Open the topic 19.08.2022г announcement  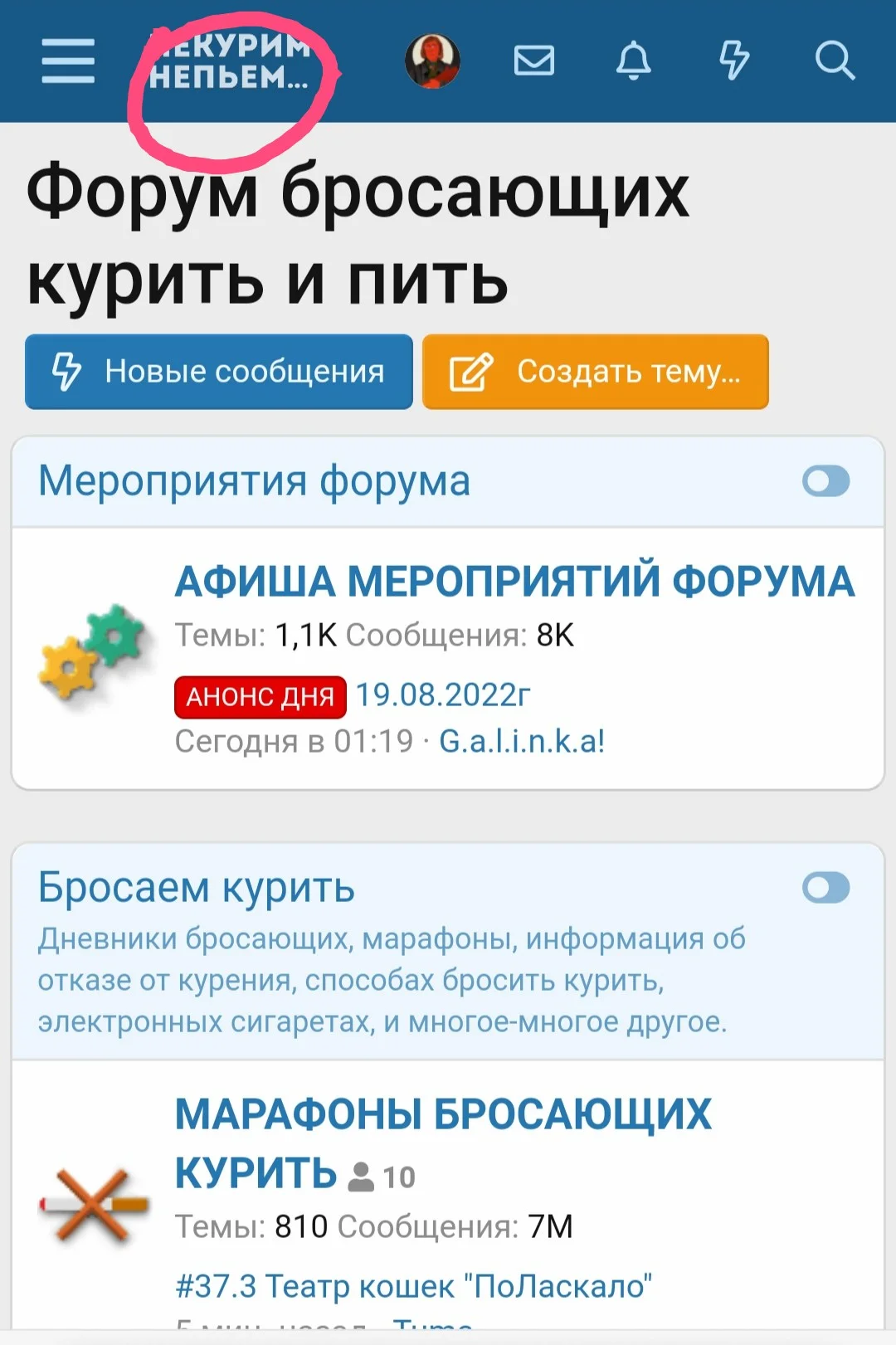(442, 695)
